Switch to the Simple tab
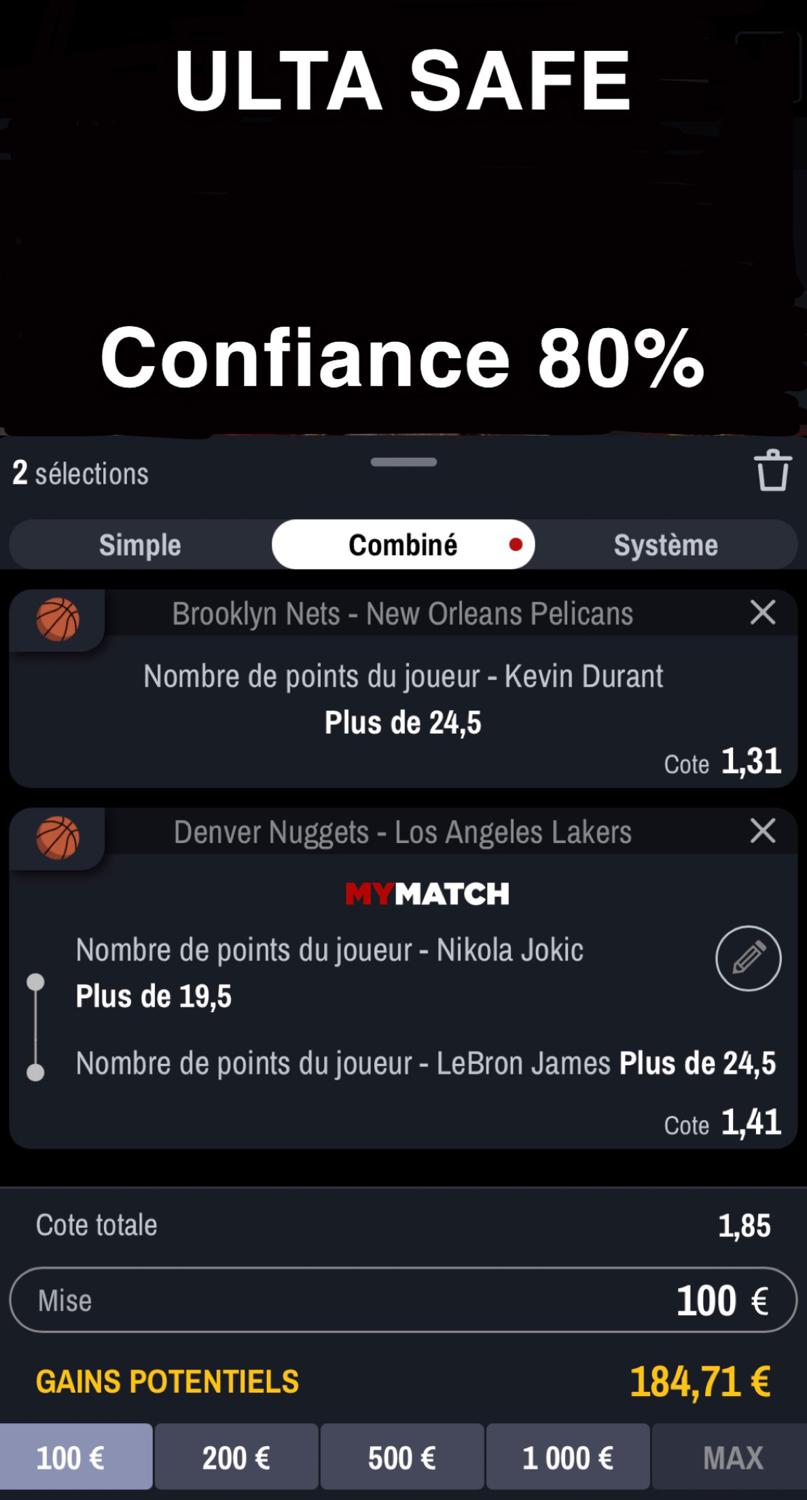The width and height of the screenshot is (807, 1500). (x=140, y=545)
